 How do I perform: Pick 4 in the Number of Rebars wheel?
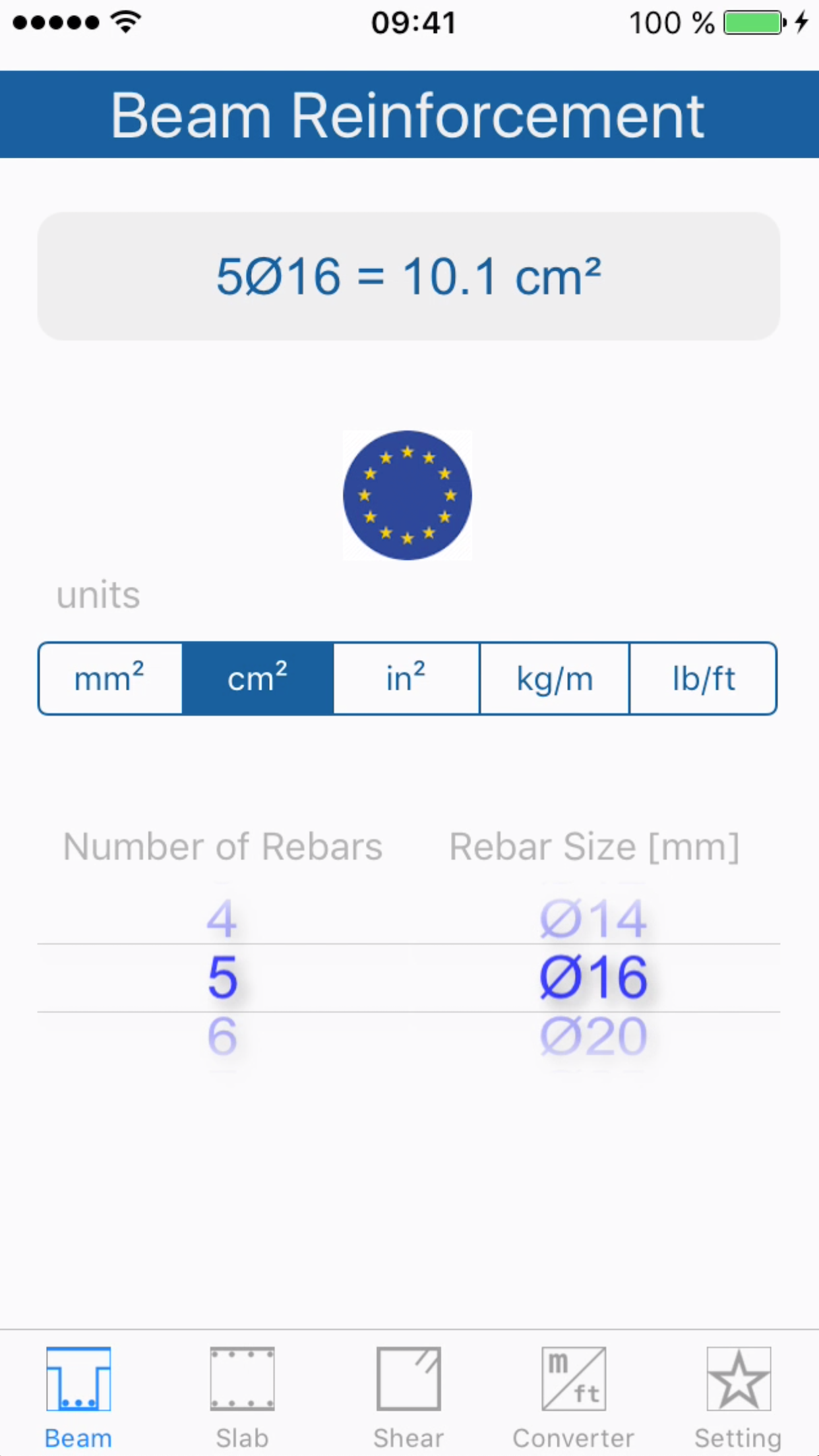point(222,918)
